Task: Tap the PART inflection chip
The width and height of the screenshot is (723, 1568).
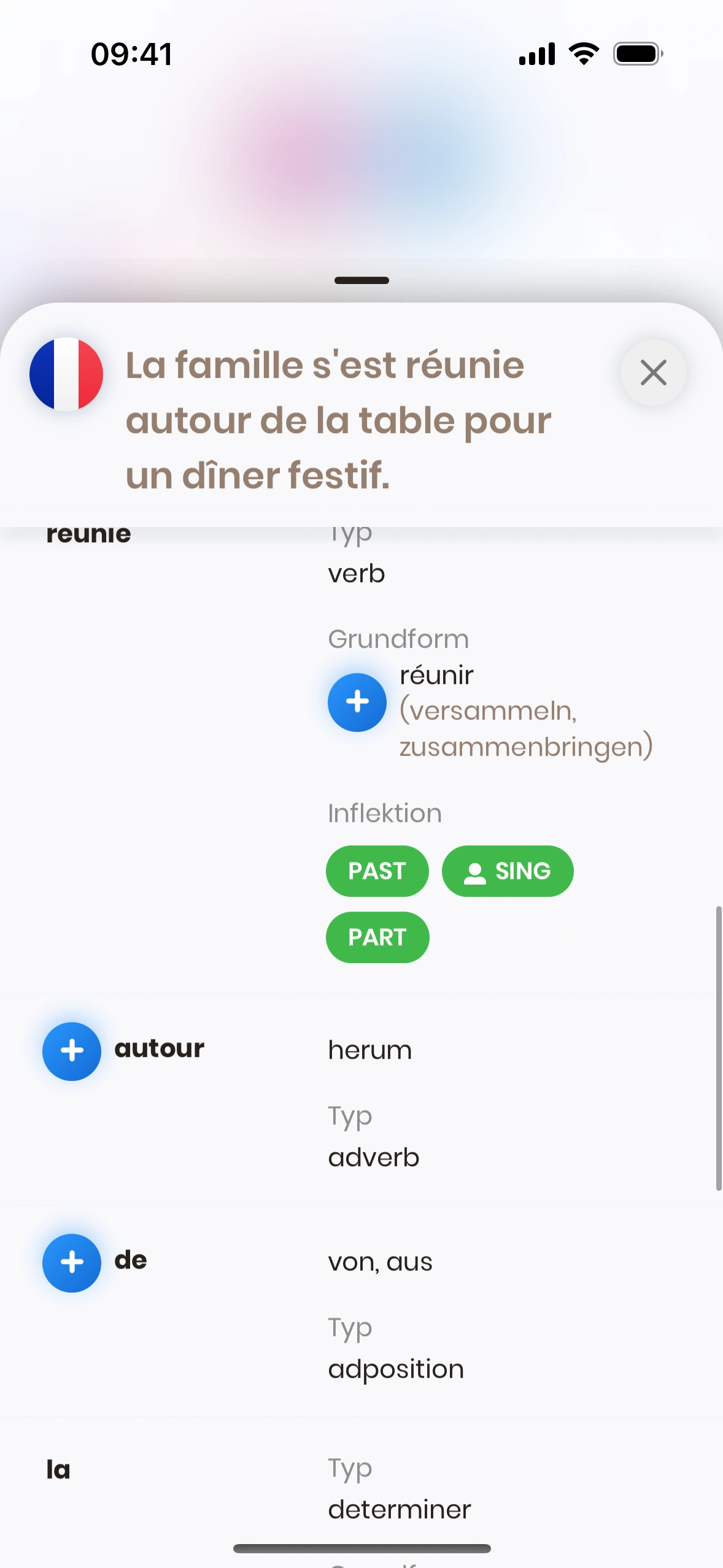Action: [x=377, y=937]
